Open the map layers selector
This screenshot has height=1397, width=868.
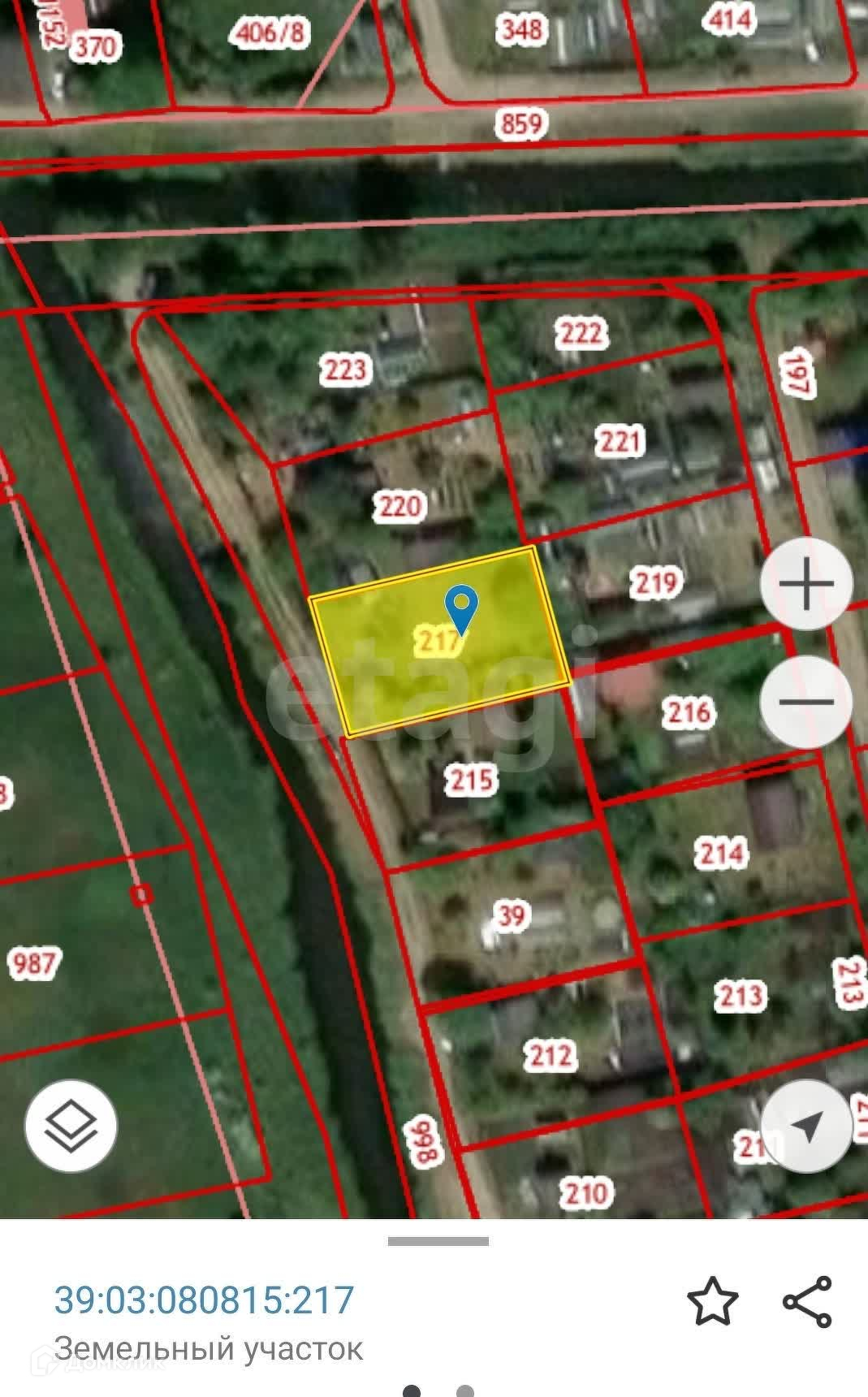point(71,1126)
